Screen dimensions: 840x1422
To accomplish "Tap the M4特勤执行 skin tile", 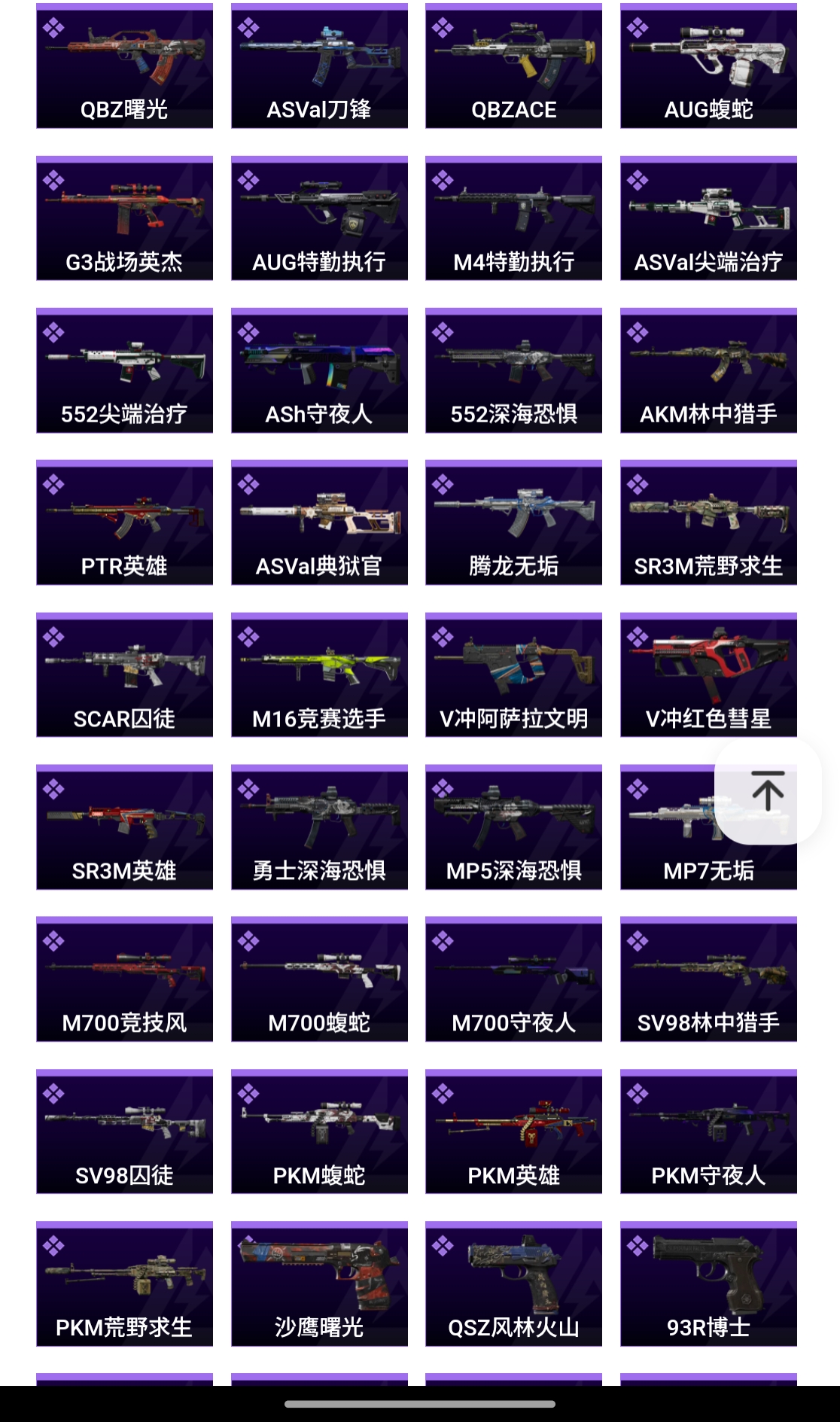I will coord(513,218).
